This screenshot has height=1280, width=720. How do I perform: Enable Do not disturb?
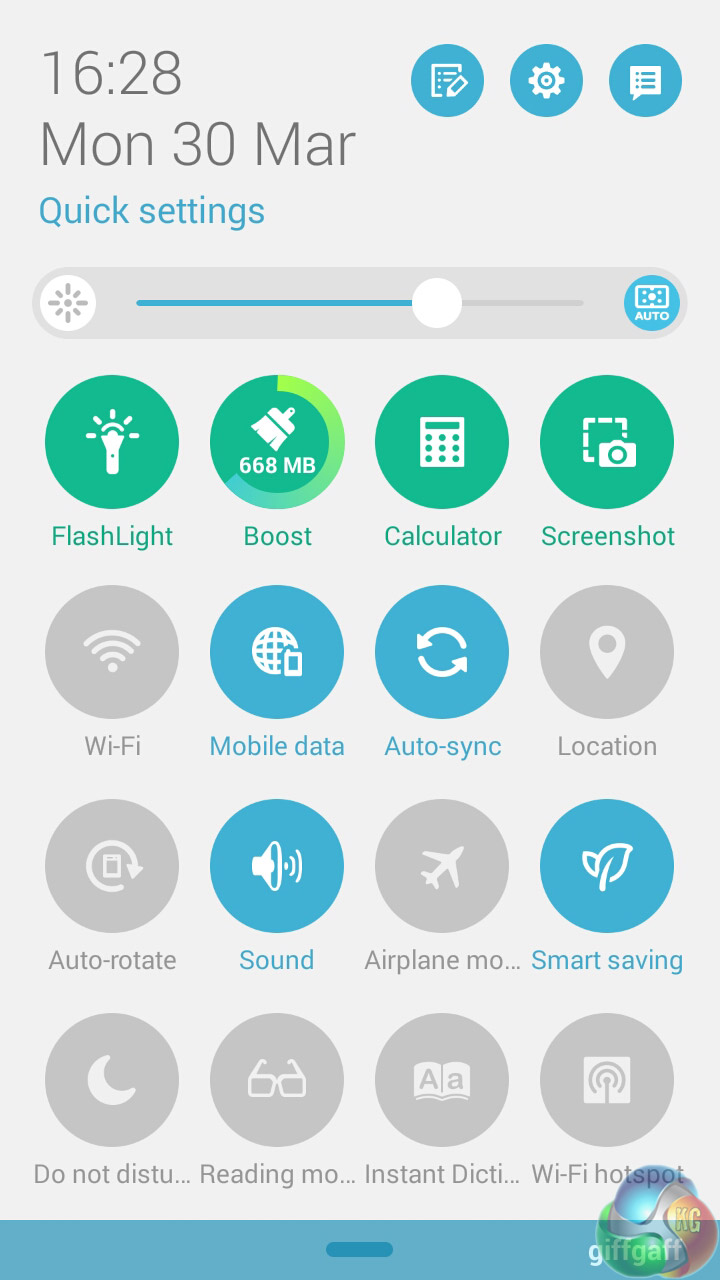pos(112,1080)
